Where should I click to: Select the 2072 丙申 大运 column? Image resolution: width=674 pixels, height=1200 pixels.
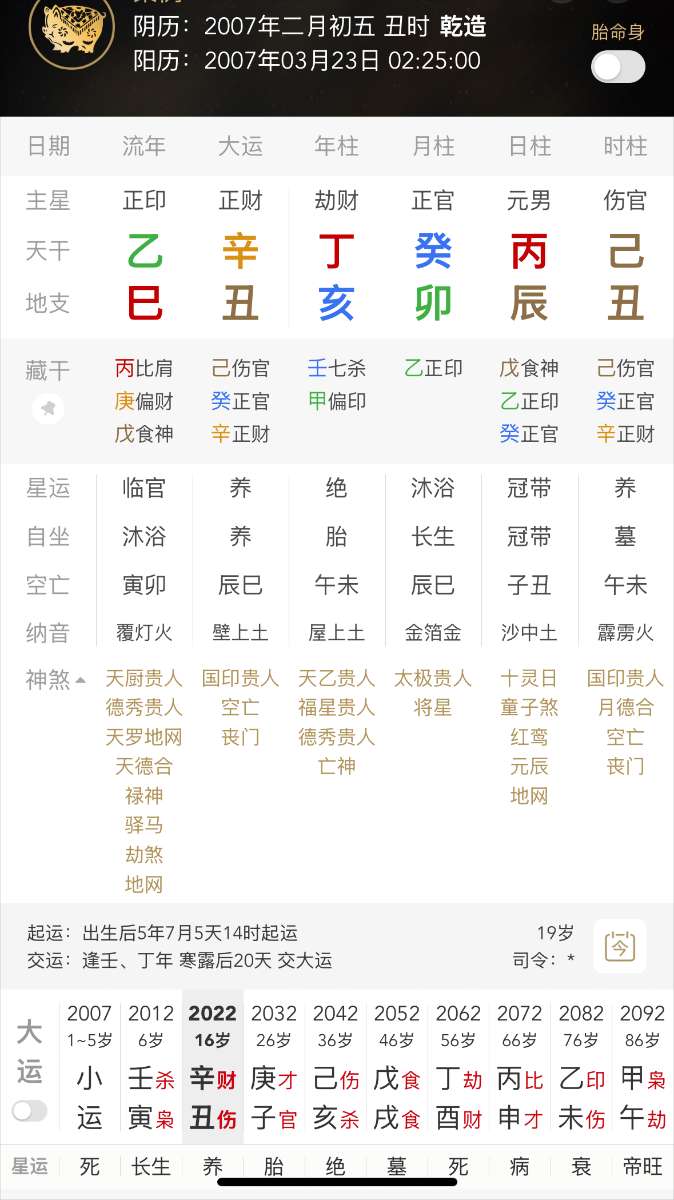click(x=519, y=1070)
